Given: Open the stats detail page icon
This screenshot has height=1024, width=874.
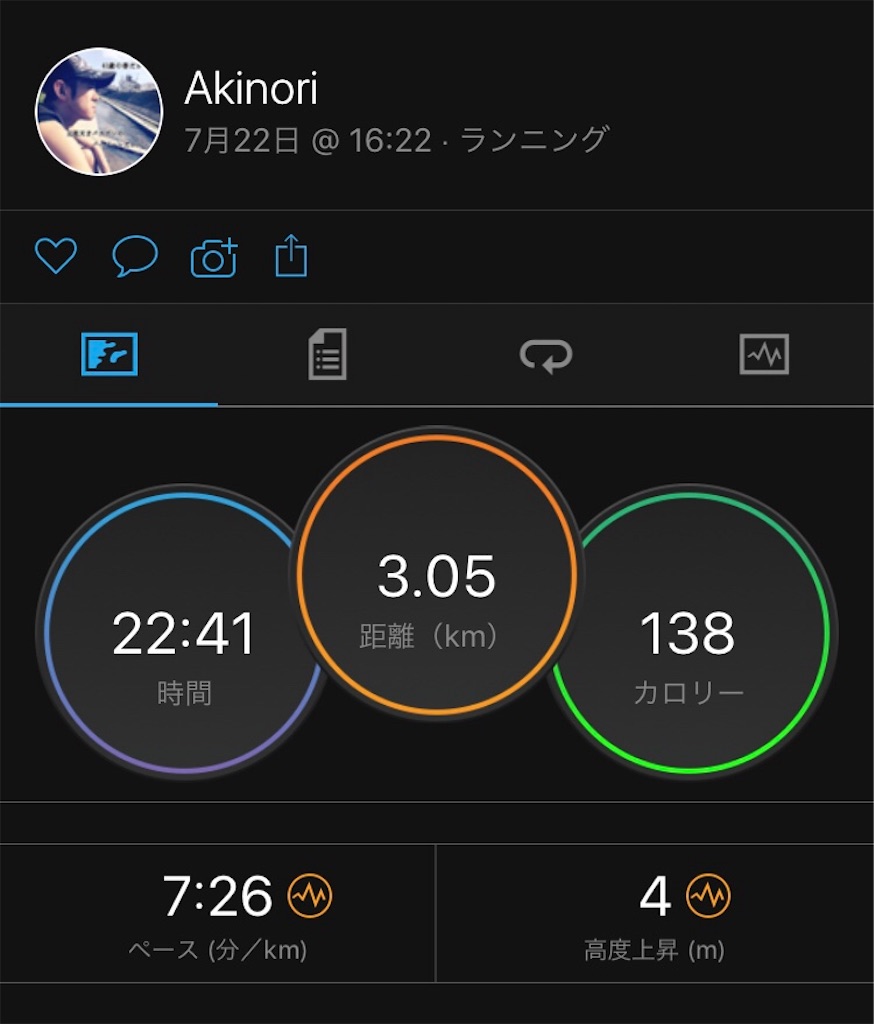Looking at the screenshot, I should coord(327,356).
